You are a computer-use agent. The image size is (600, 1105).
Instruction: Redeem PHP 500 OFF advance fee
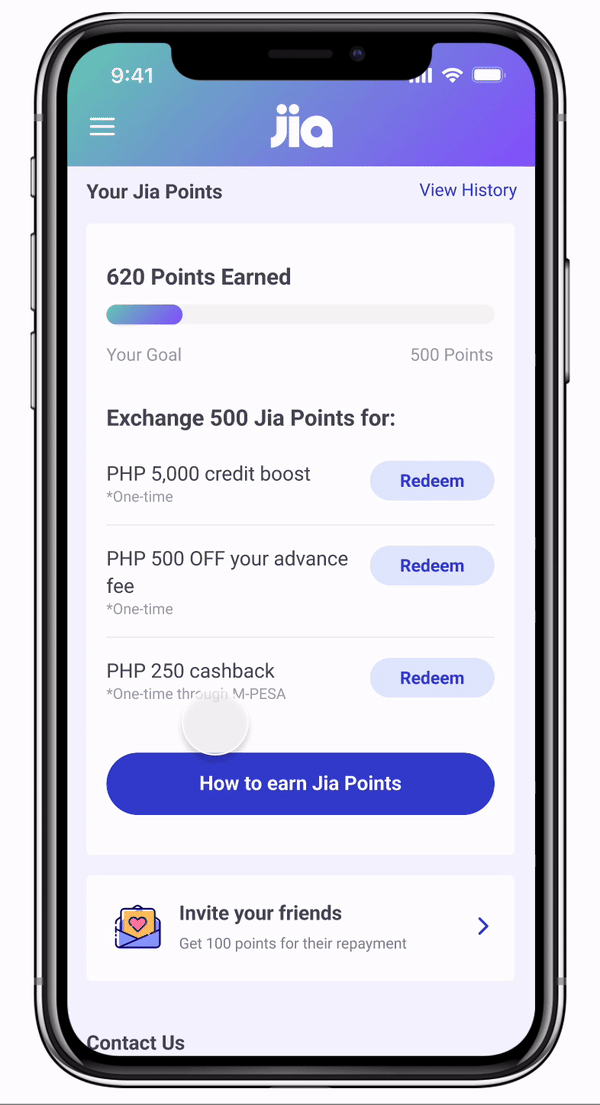tap(432, 565)
